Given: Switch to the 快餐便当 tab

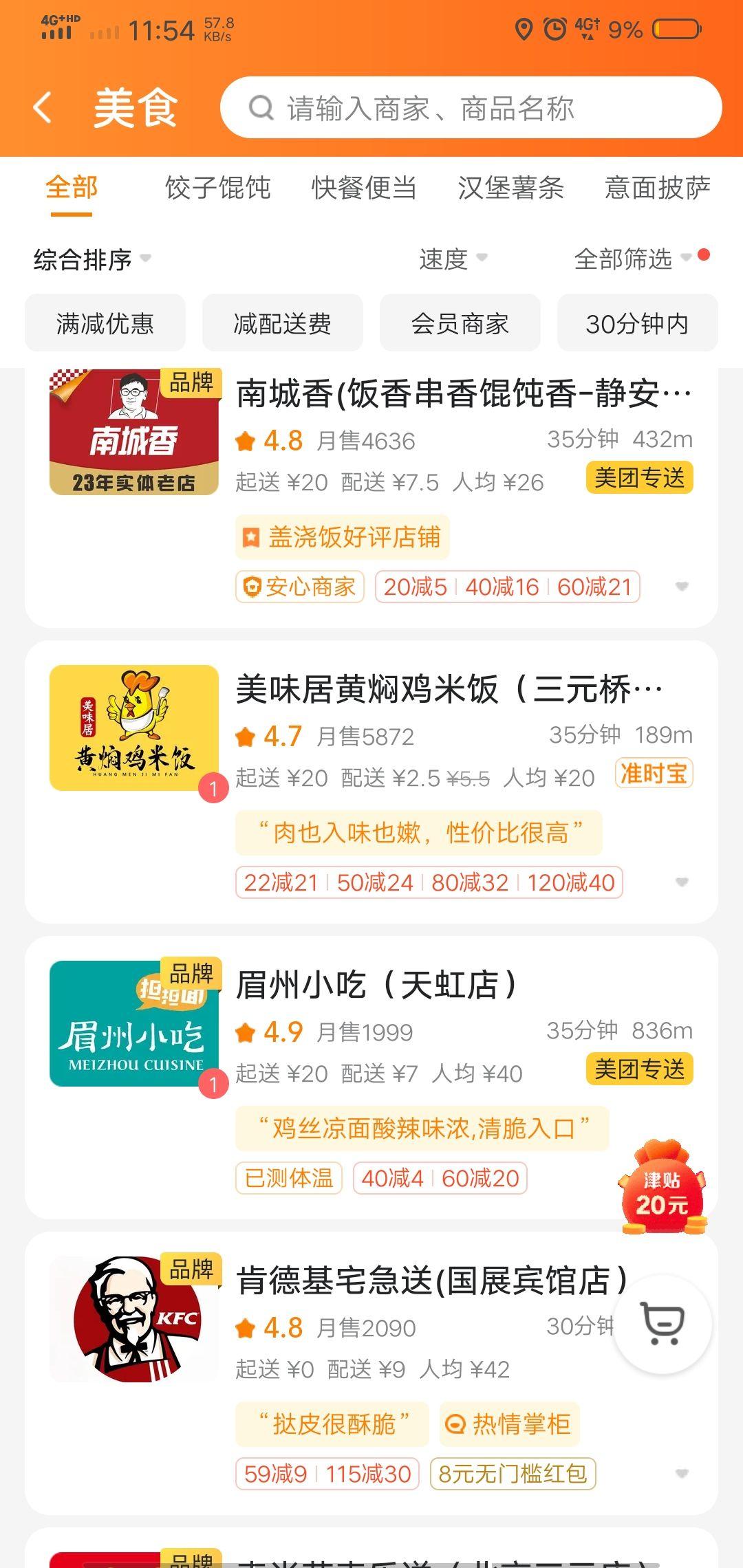Looking at the screenshot, I should [x=364, y=188].
